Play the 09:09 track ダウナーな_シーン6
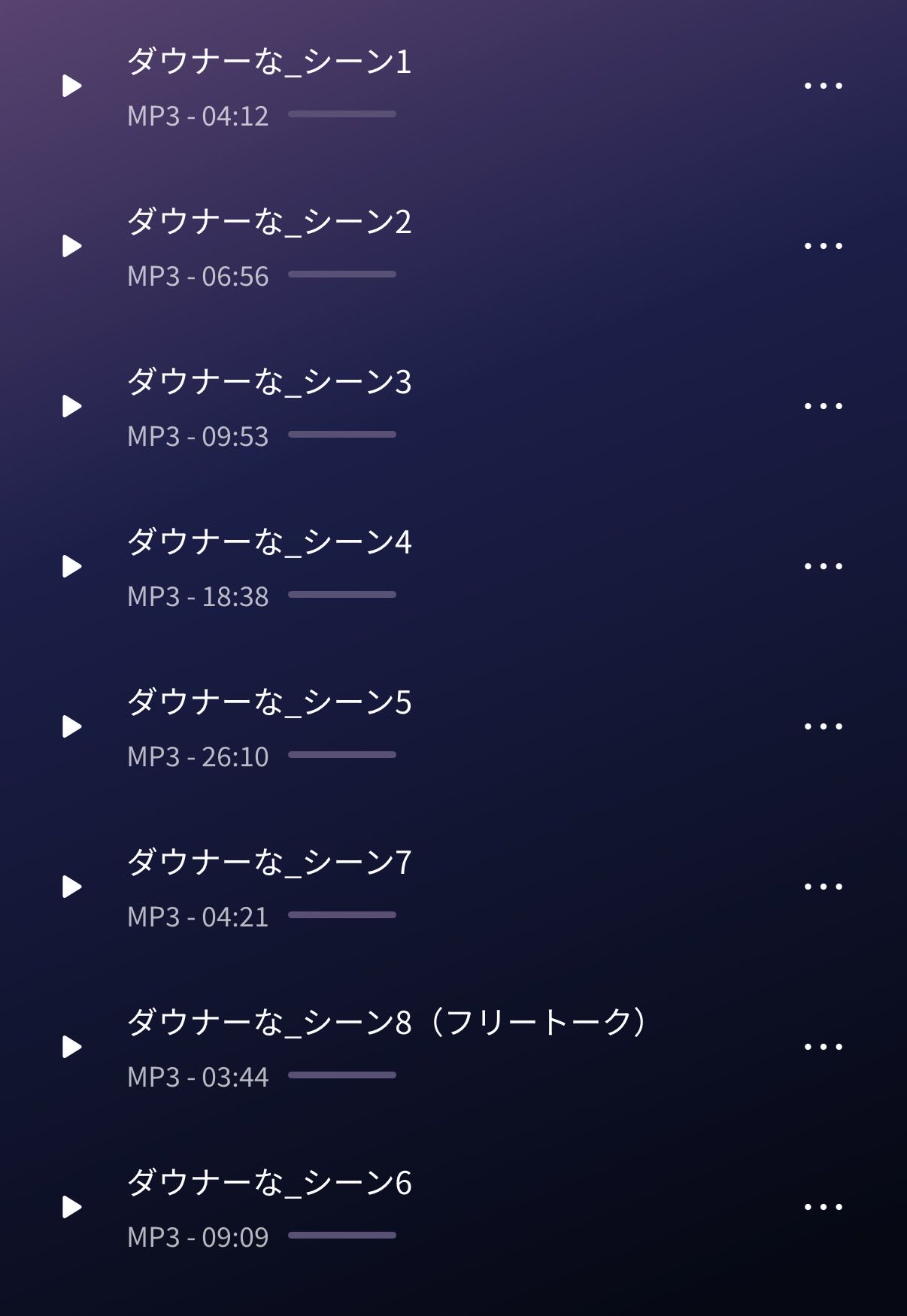This screenshot has height=1316, width=907. (x=71, y=1207)
